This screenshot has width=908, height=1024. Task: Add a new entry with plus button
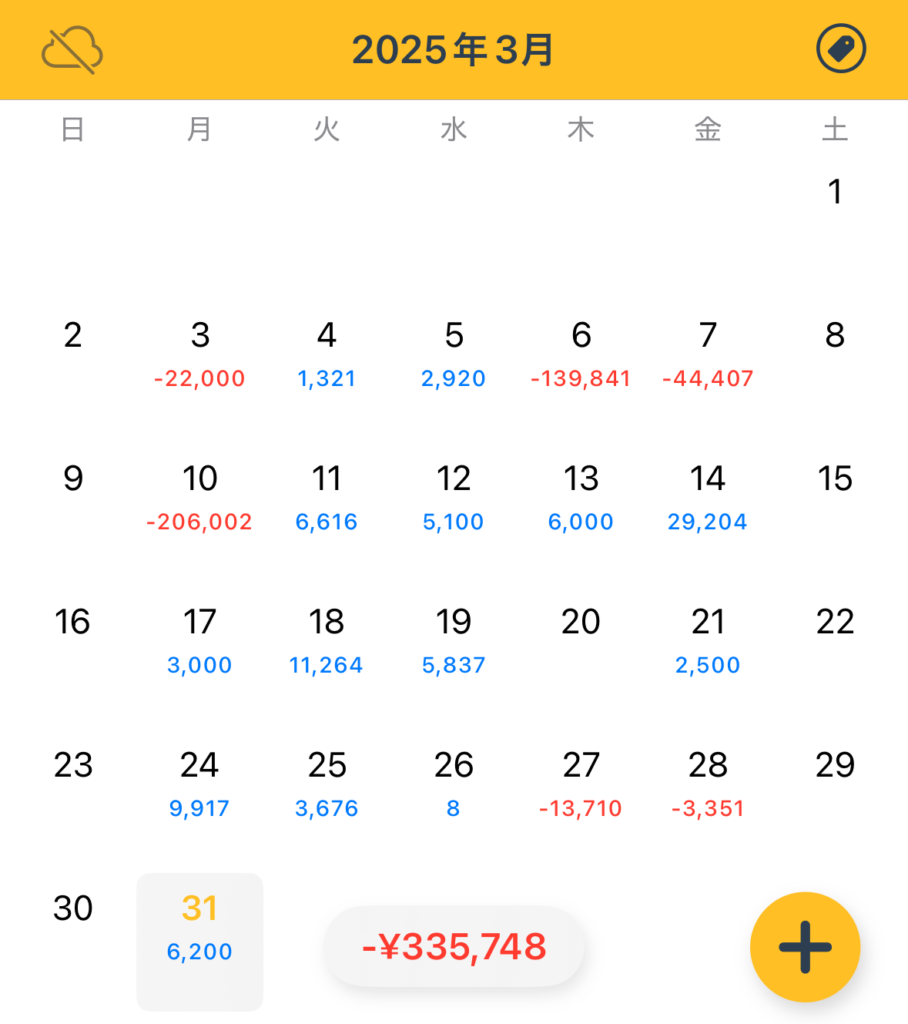[805, 946]
